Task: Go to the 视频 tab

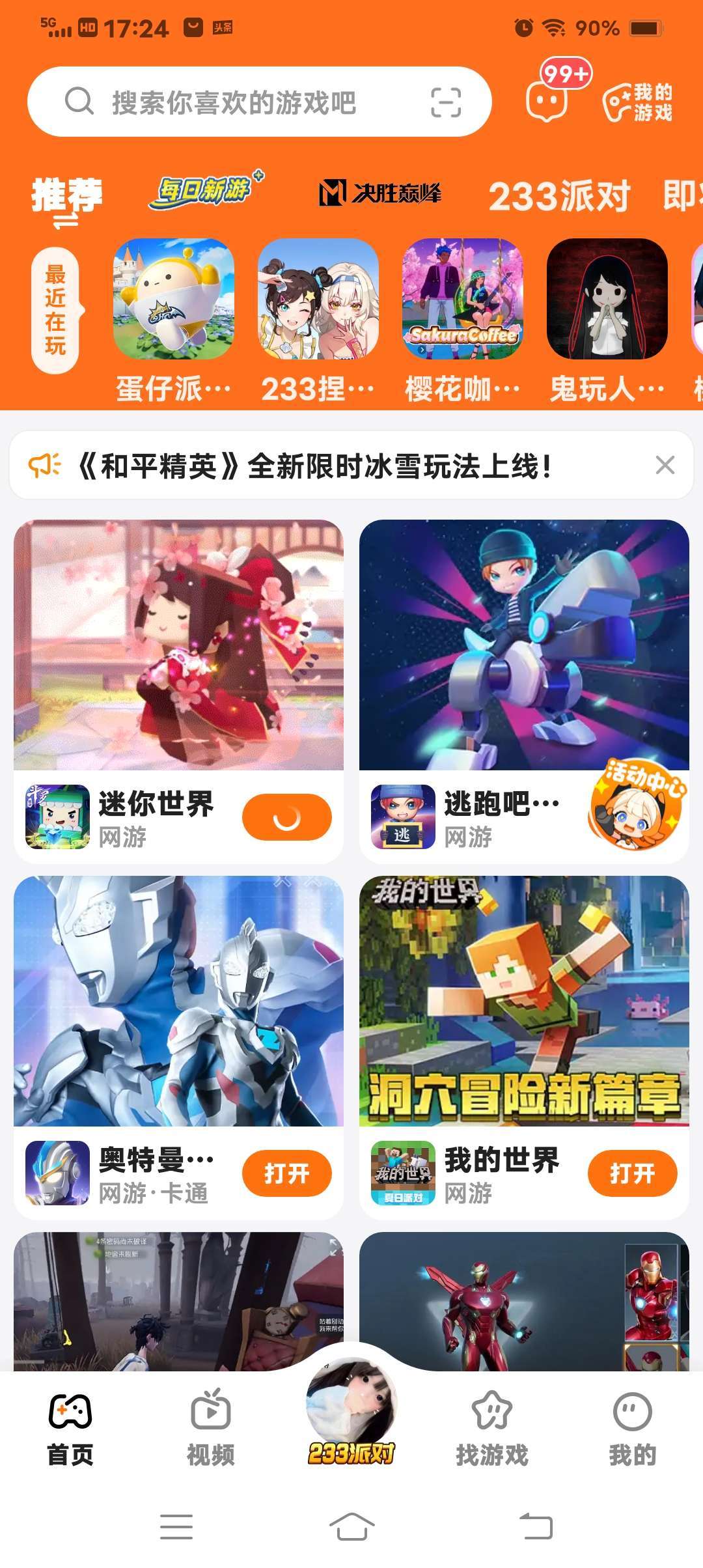Action: [x=210, y=1426]
